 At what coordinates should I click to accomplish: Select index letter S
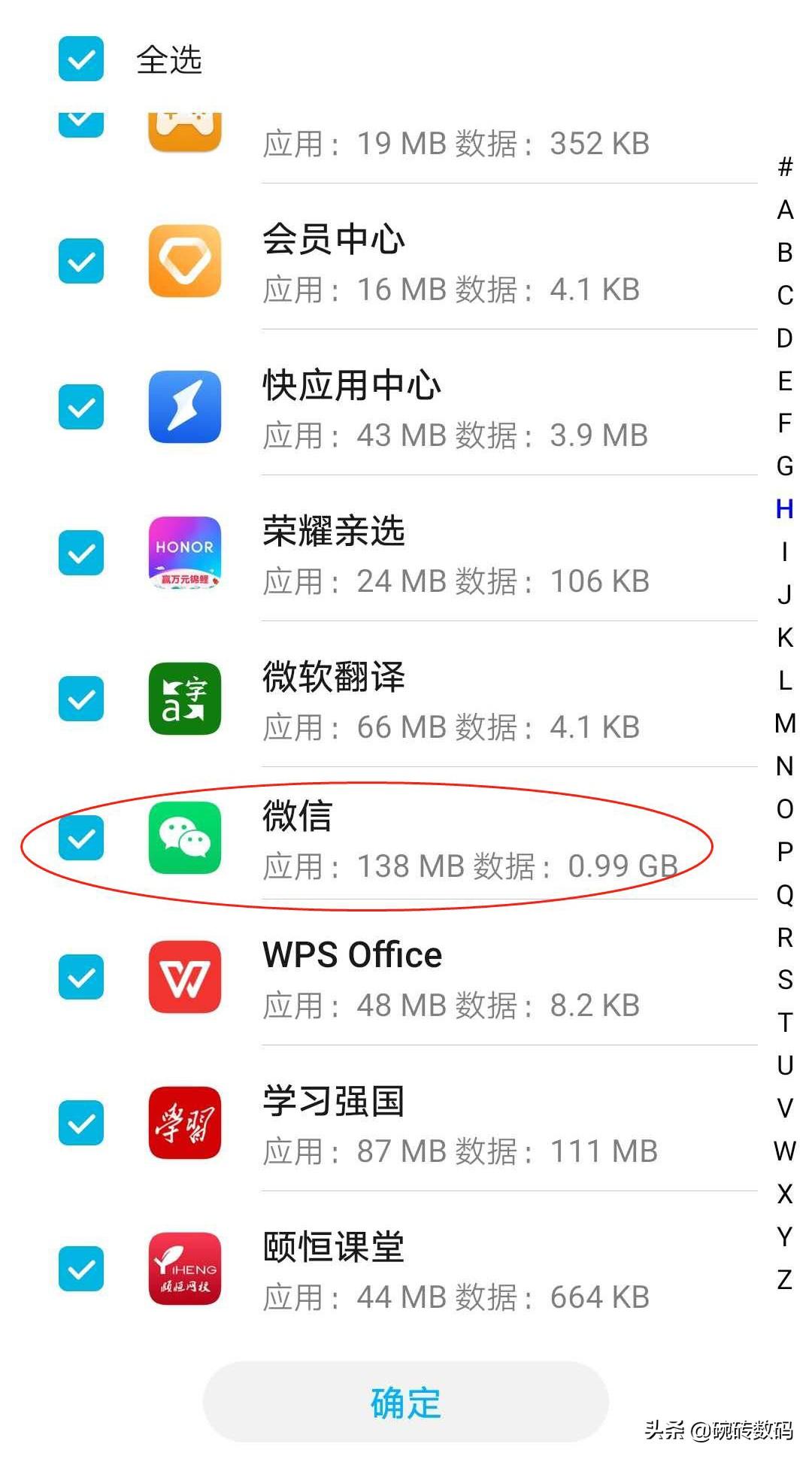click(x=785, y=979)
